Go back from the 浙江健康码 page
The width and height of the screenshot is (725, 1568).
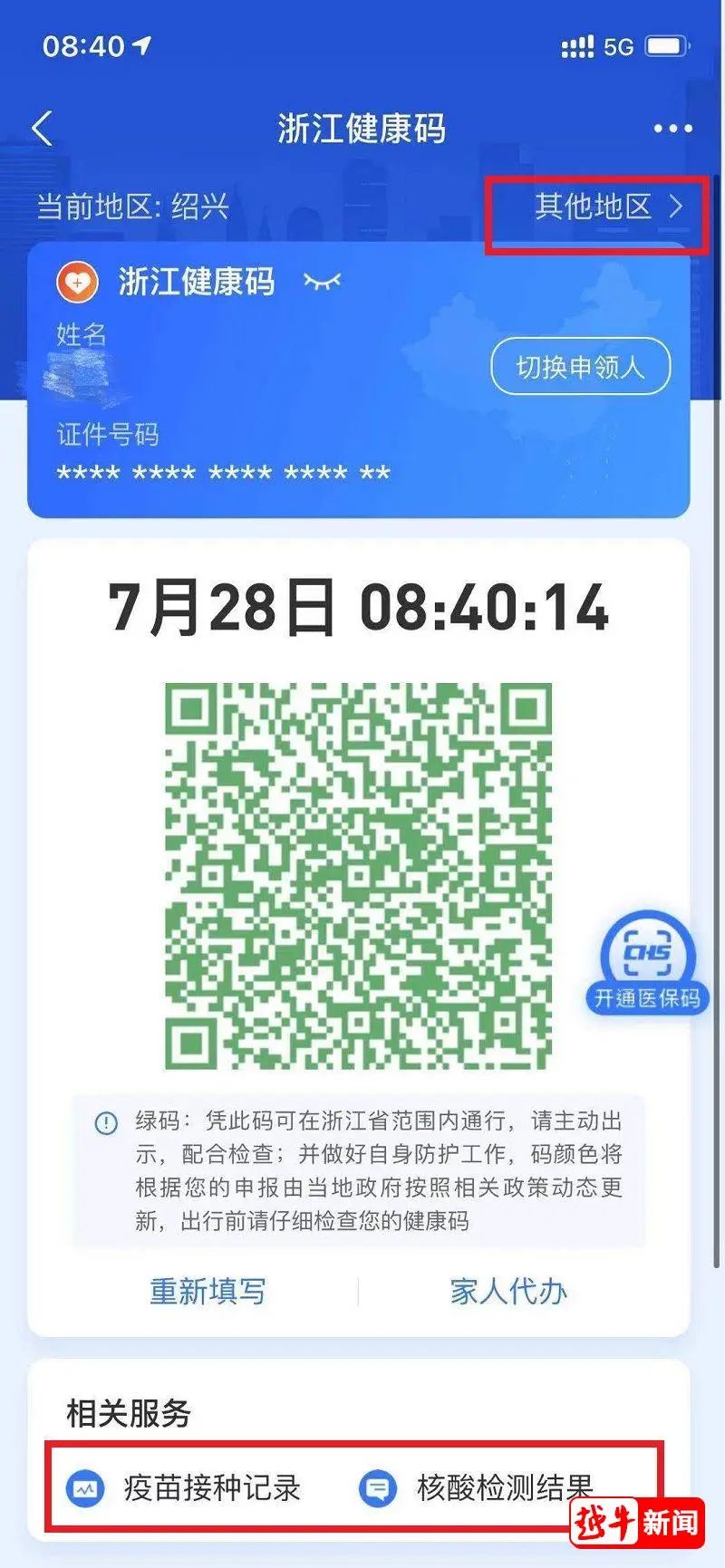(x=42, y=130)
